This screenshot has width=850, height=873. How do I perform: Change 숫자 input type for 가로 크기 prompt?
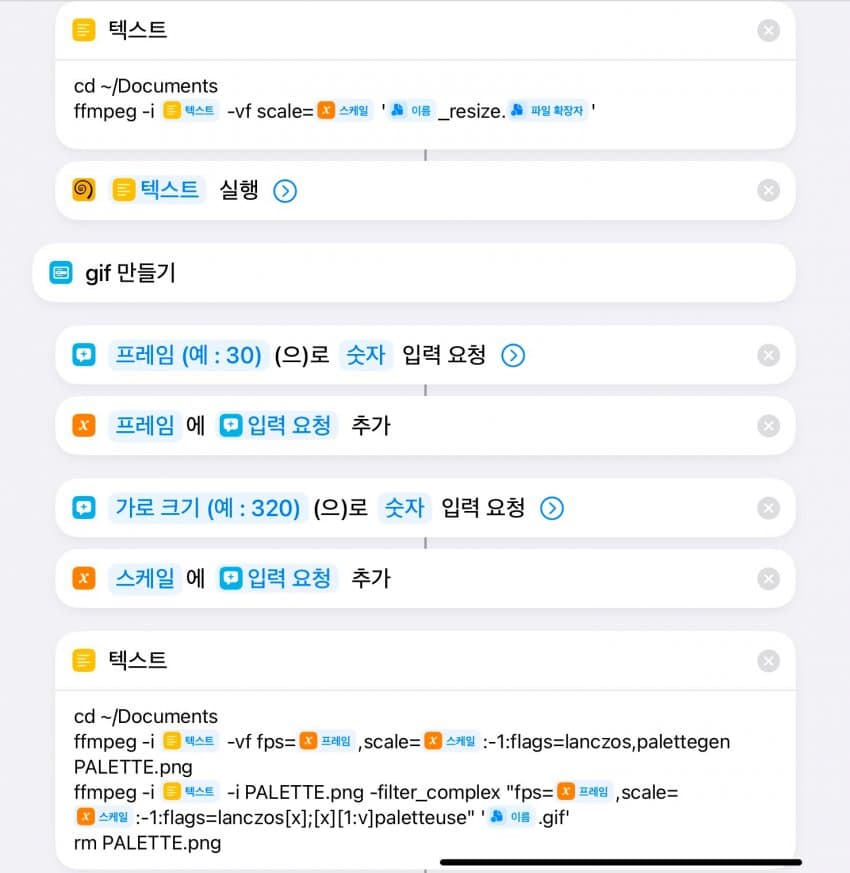point(404,508)
